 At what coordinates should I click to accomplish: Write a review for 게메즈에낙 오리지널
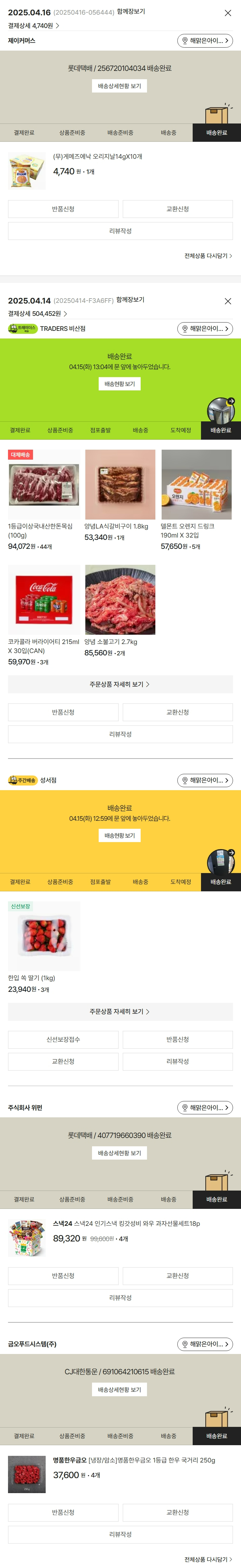pos(120,231)
